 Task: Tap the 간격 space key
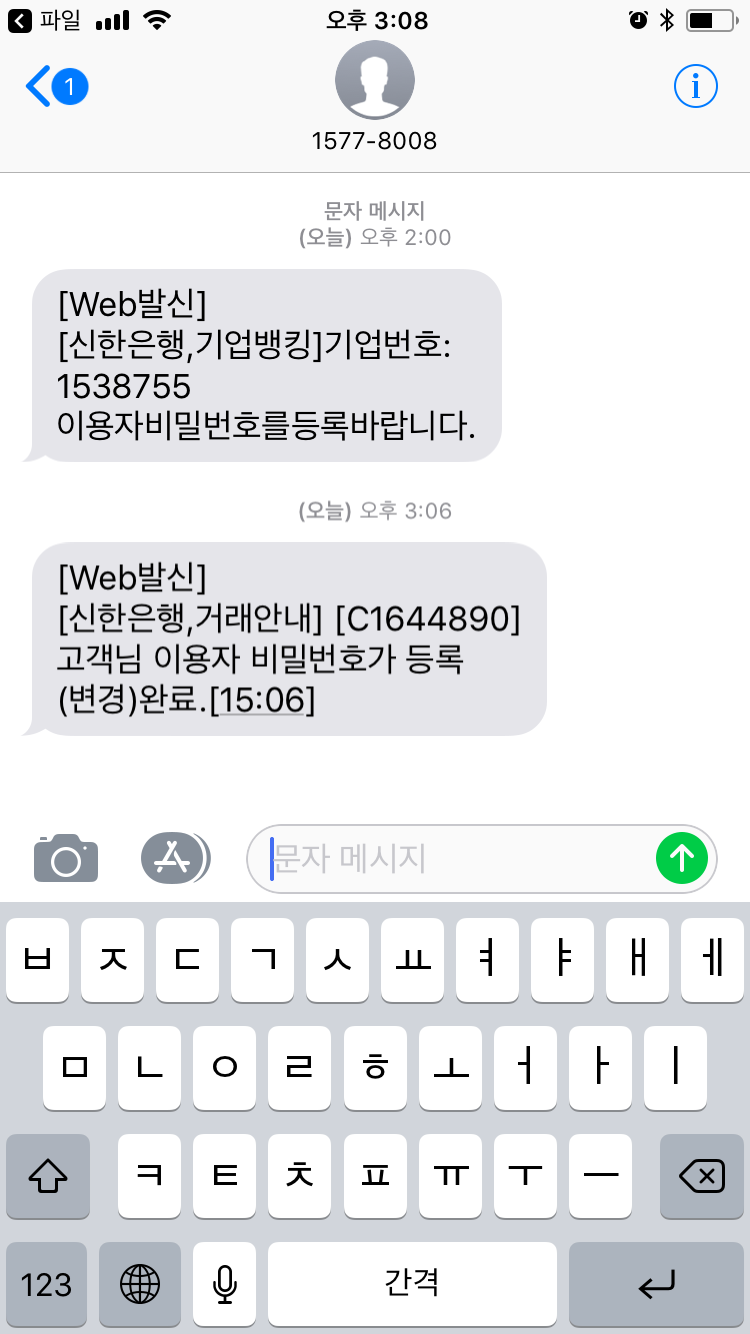coord(412,1284)
